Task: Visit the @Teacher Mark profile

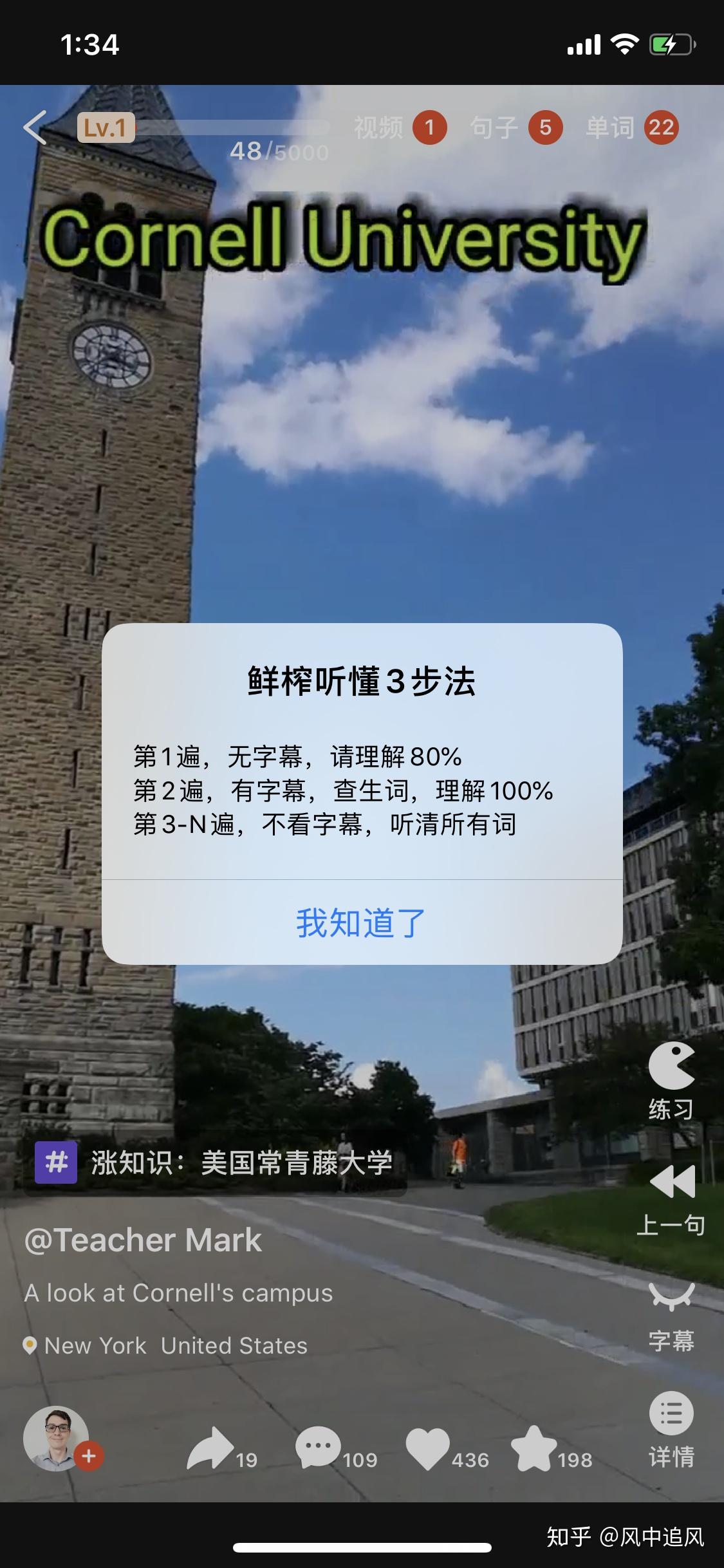Action: [x=143, y=1240]
